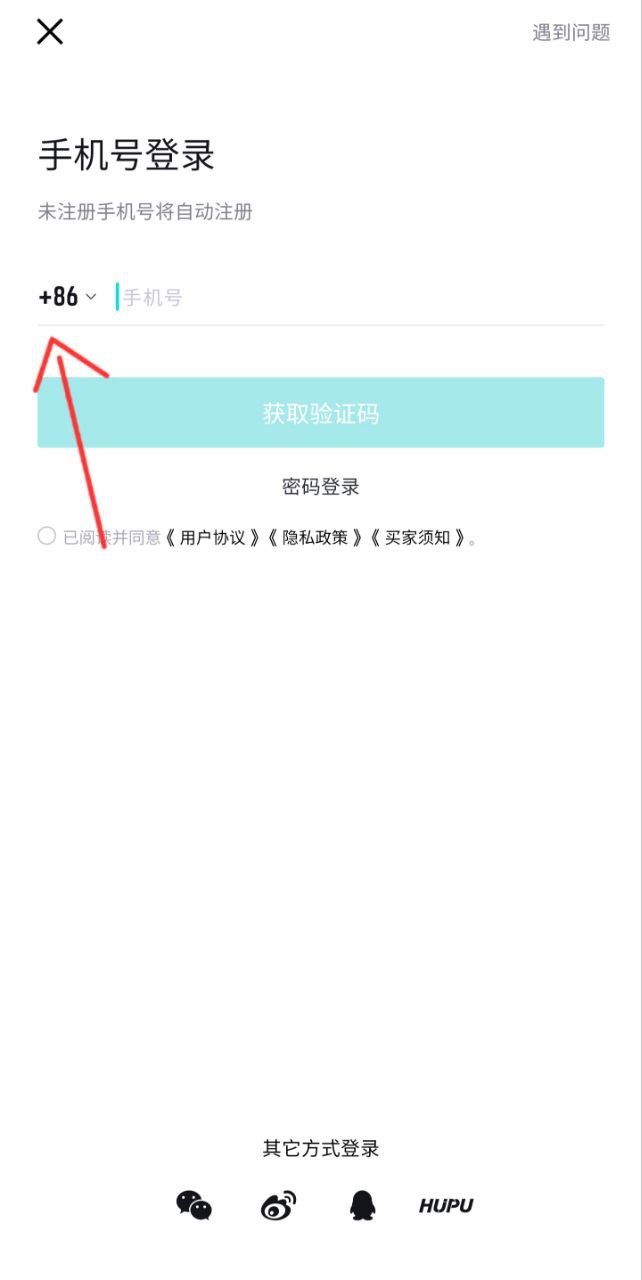This screenshot has height=1280, width=642.
Task: Log in with HUPU account
Action: tap(446, 1205)
